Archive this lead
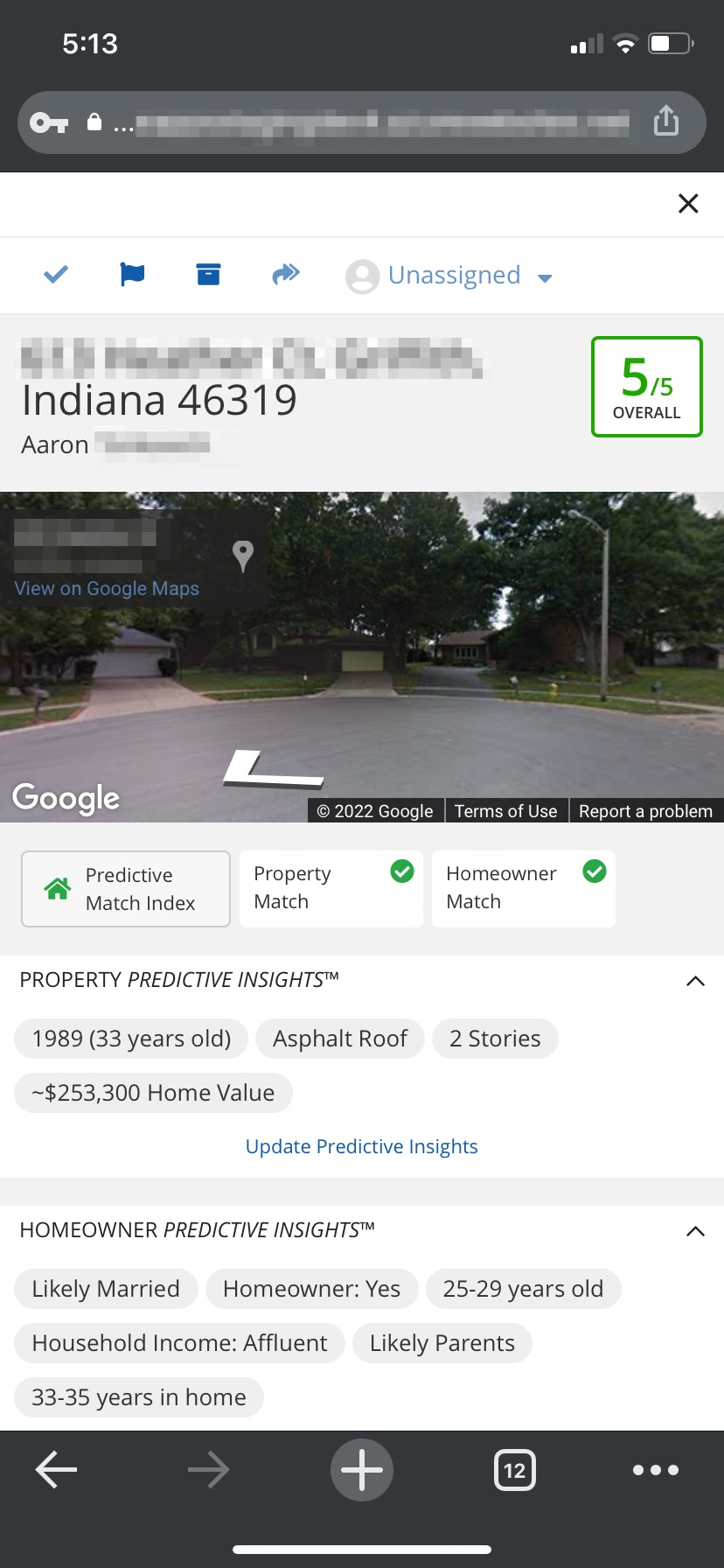This screenshot has height=1568, width=724. [x=208, y=275]
